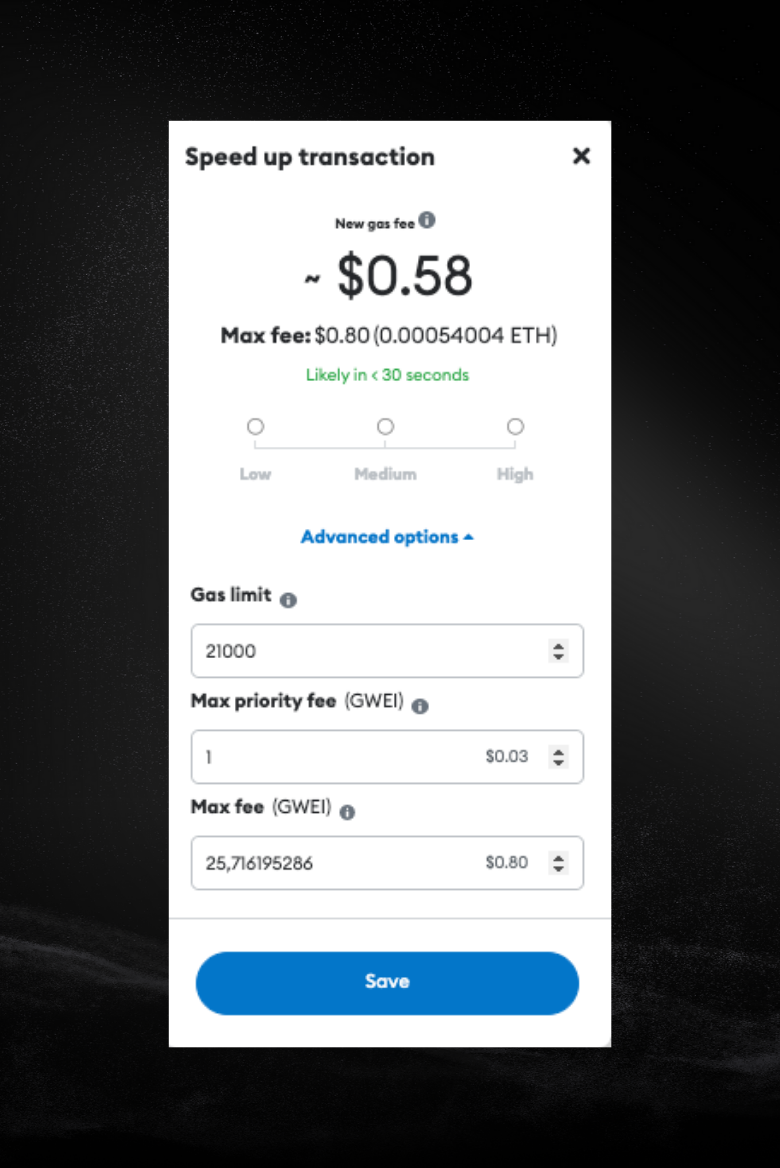
Task: Show the Gas limit info tooltip
Action: tap(288, 600)
